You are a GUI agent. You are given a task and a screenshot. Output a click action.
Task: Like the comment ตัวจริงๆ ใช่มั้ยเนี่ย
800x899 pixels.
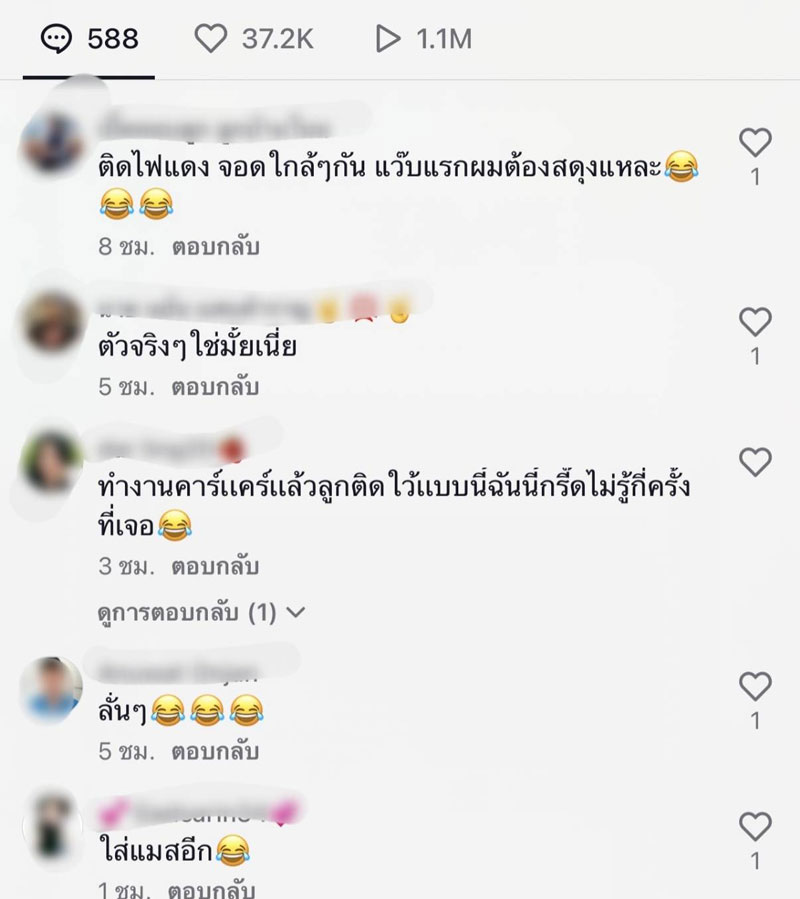pyautogui.click(x=755, y=322)
